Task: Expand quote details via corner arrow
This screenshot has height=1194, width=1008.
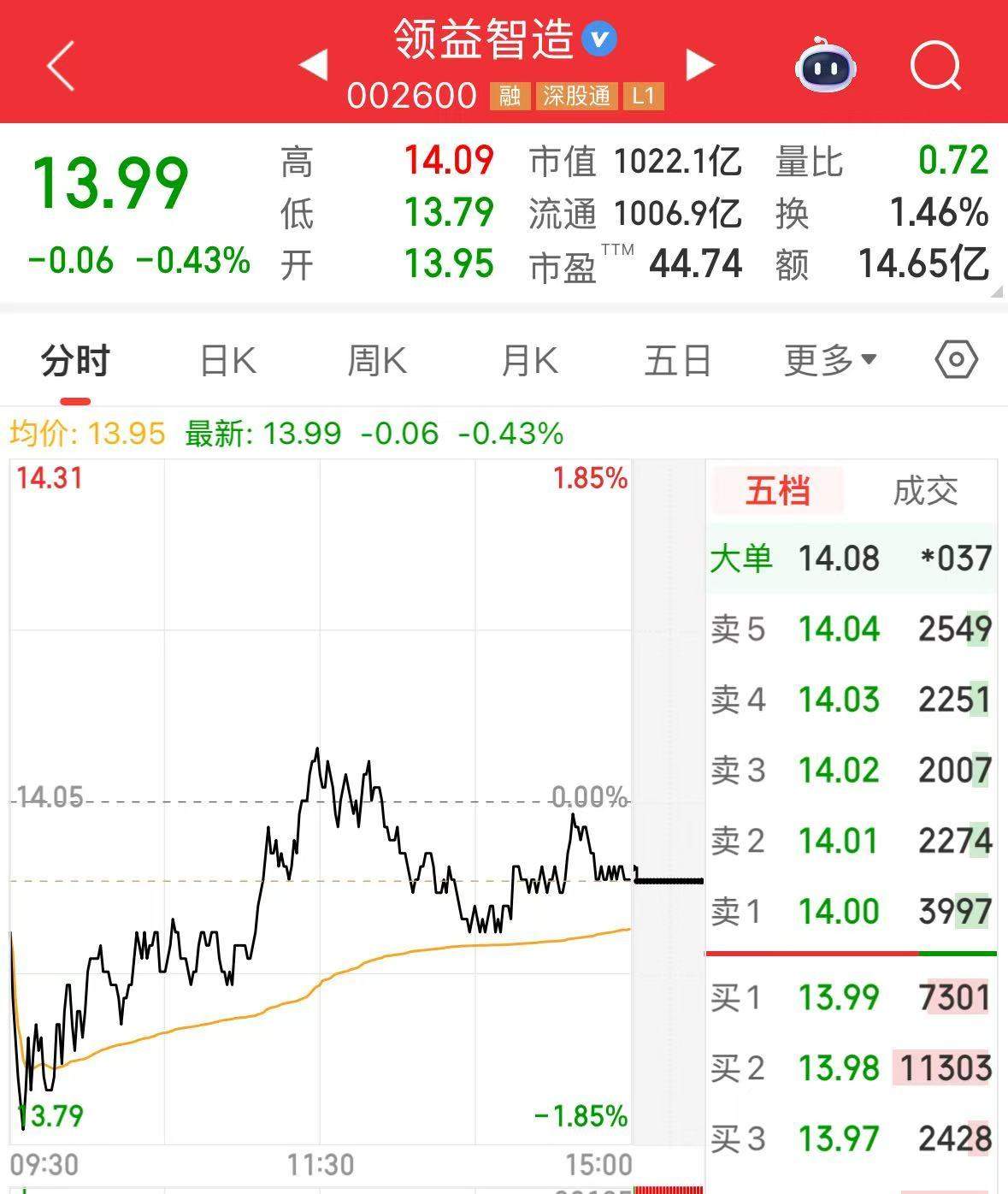Action: 997,292
